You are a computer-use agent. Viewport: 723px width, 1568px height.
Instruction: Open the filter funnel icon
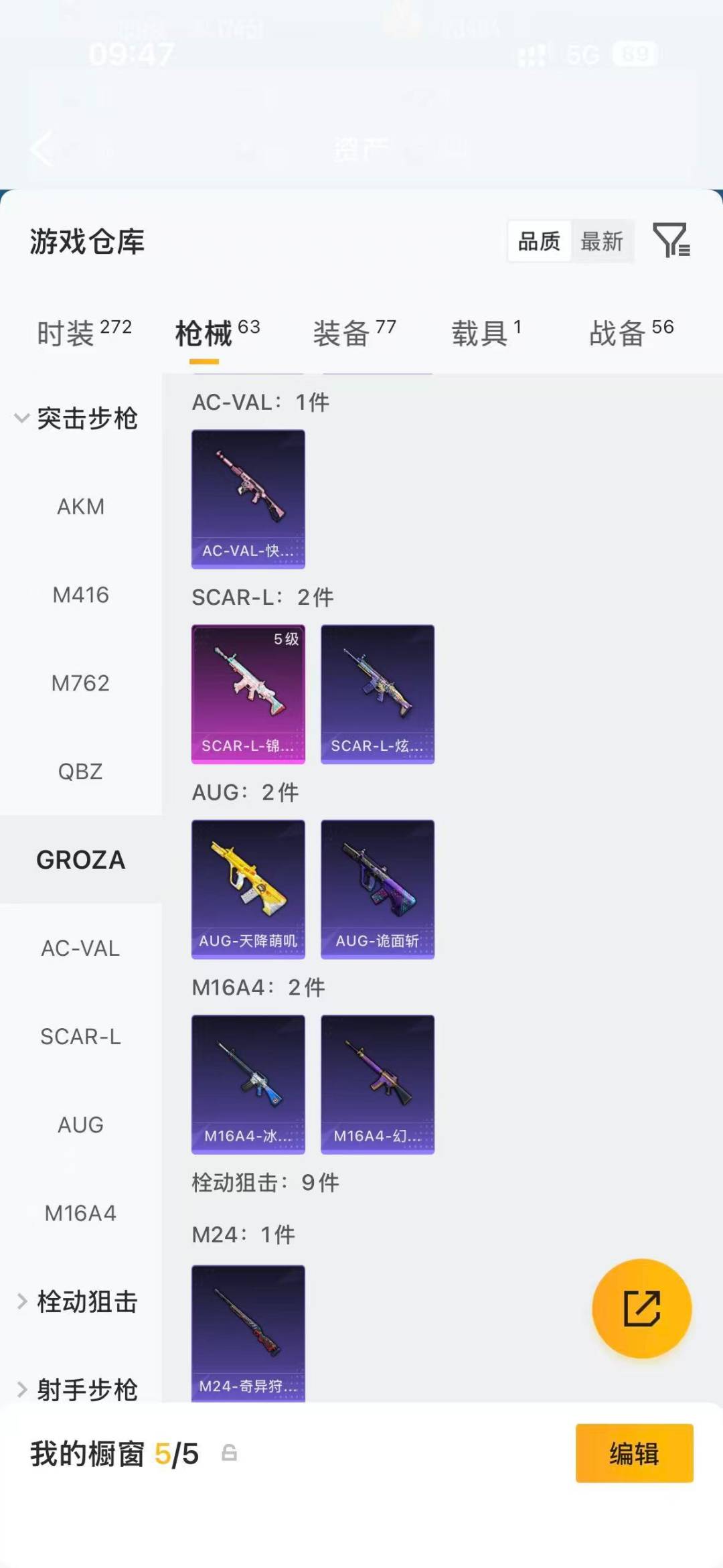[671, 240]
